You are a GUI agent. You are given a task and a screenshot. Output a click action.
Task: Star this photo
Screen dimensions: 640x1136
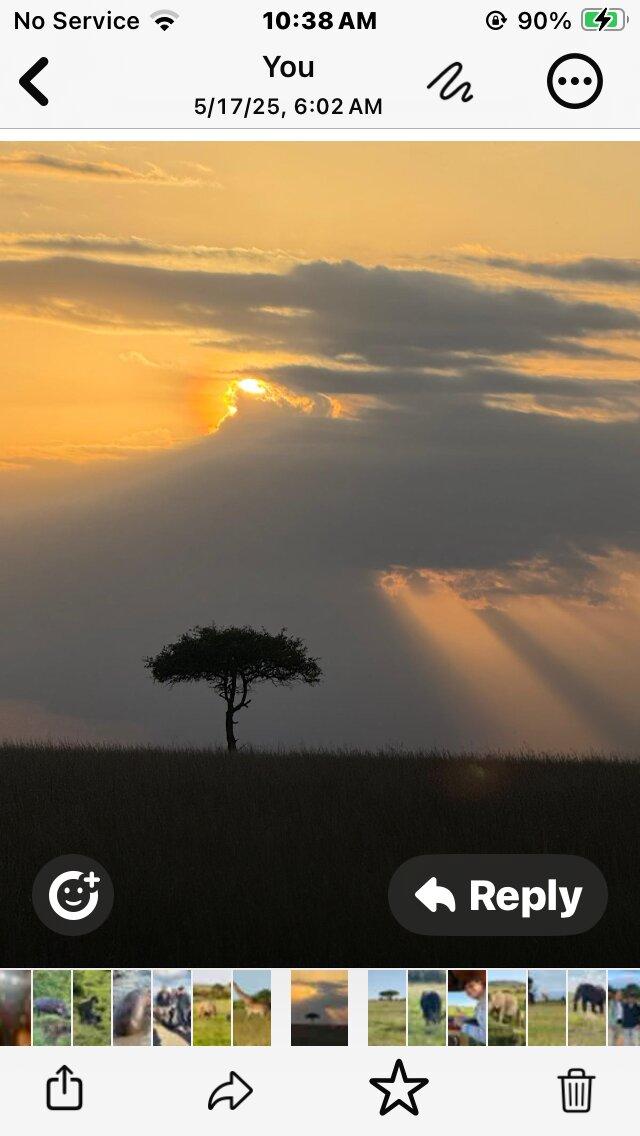pyautogui.click(x=399, y=1087)
